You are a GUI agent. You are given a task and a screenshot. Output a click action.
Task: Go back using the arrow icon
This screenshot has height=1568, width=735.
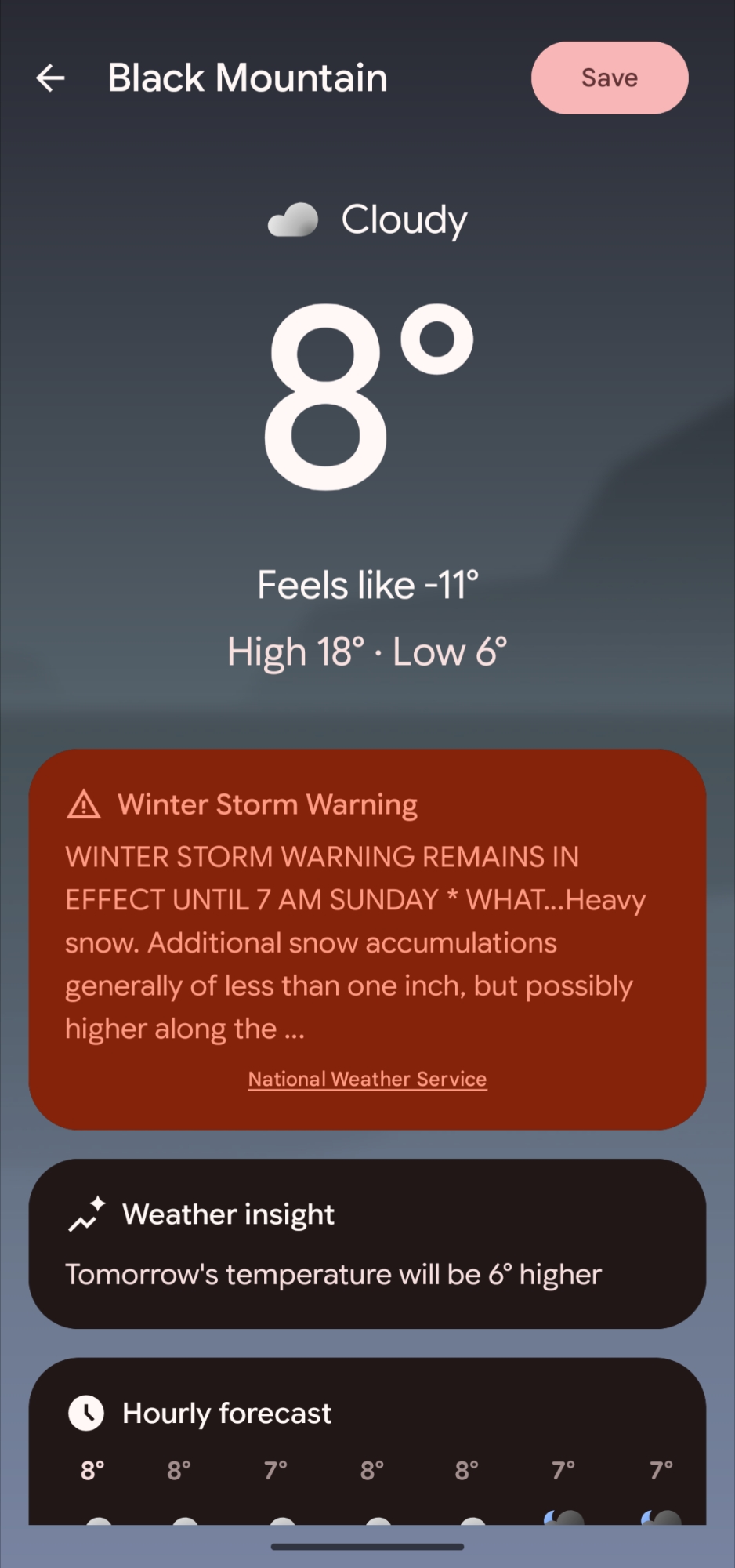tap(50, 78)
